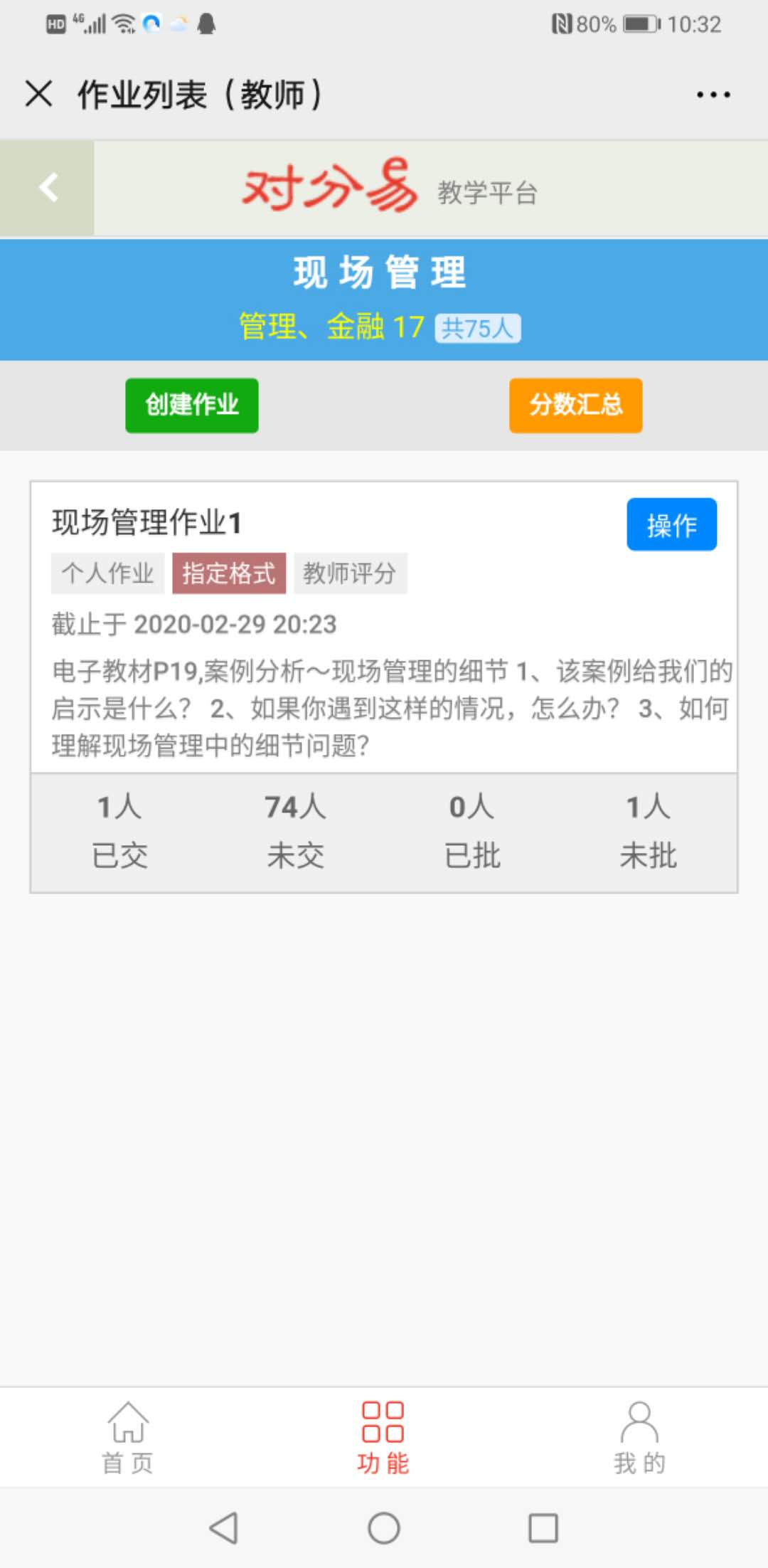The height and width of the screenshot is (1568, 768).
Task: Tap the system home button
Action: (x=384, y=1527)
